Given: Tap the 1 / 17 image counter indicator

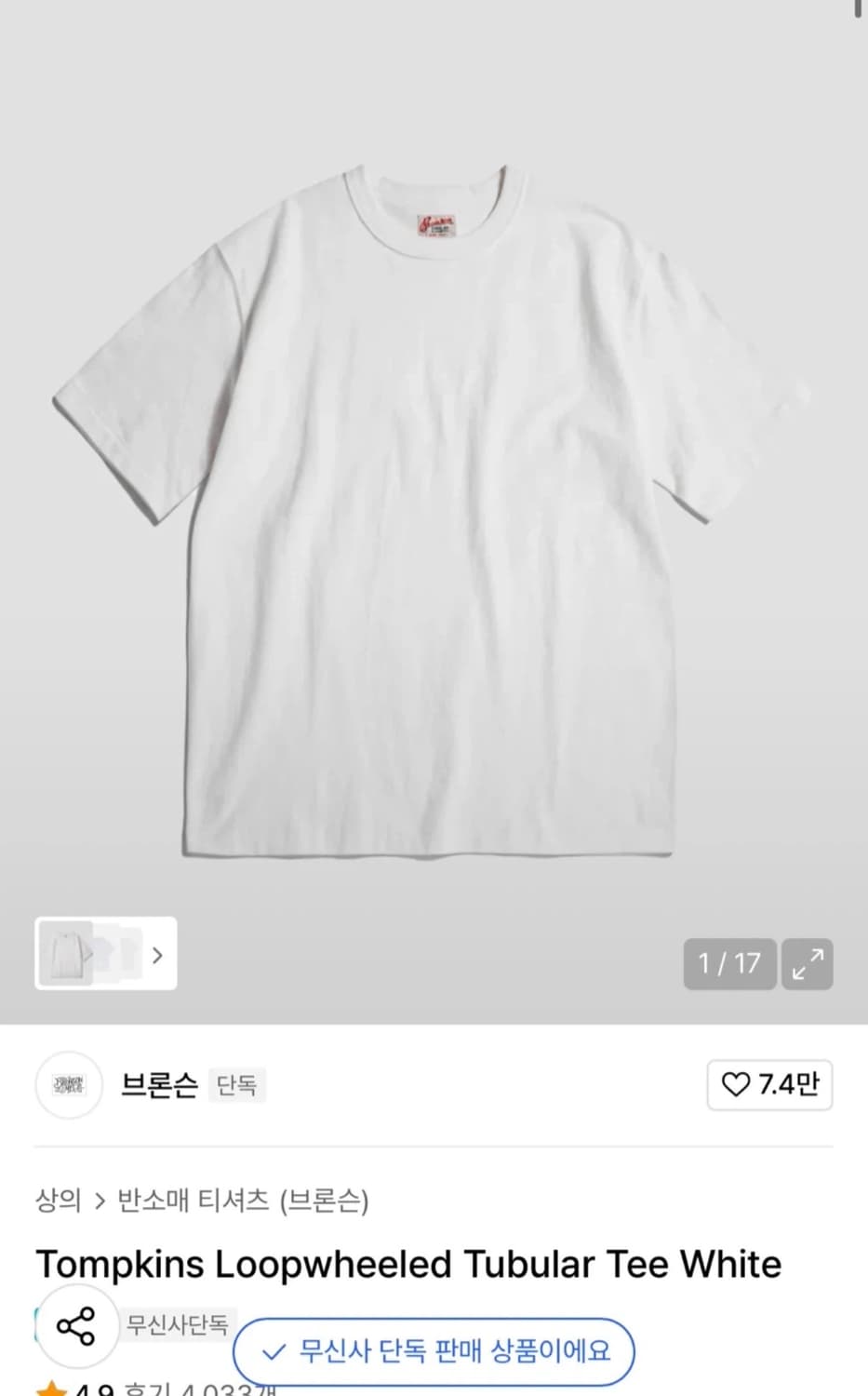Looking at the screenshot, I should (730, 964).
